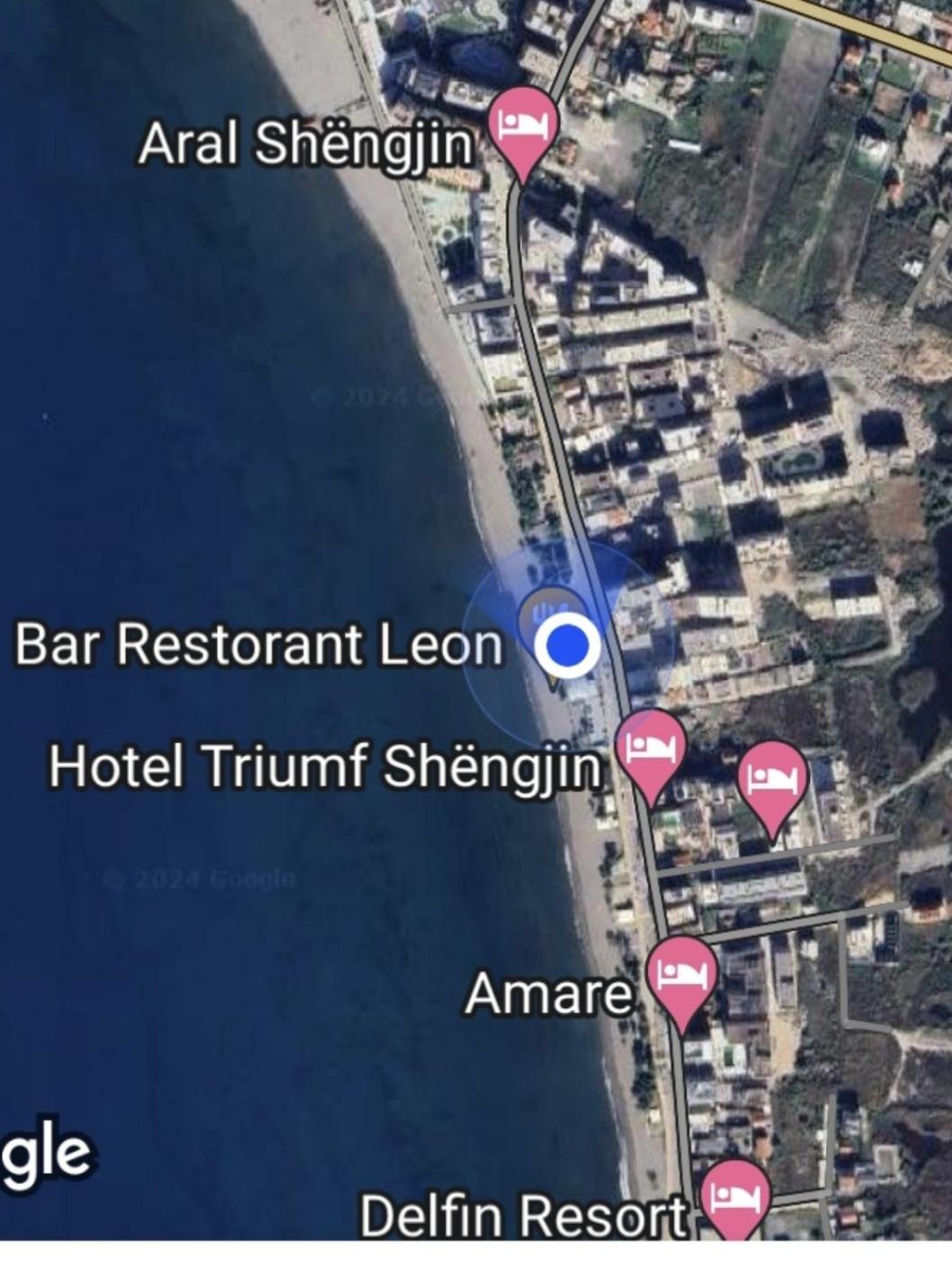Open the unlabeled hotel pin east of Triumf

[773, 780]
